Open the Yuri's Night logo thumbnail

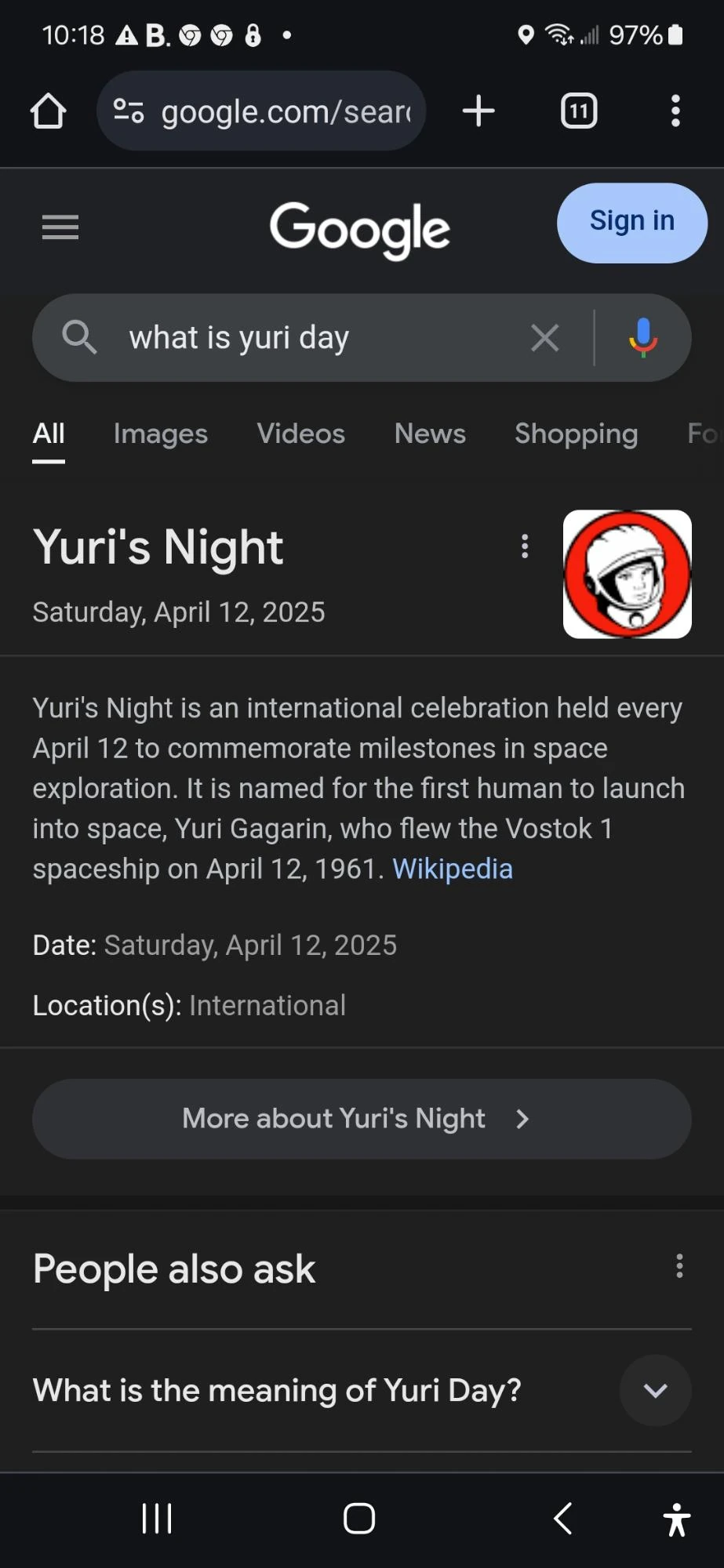point(627,574)
